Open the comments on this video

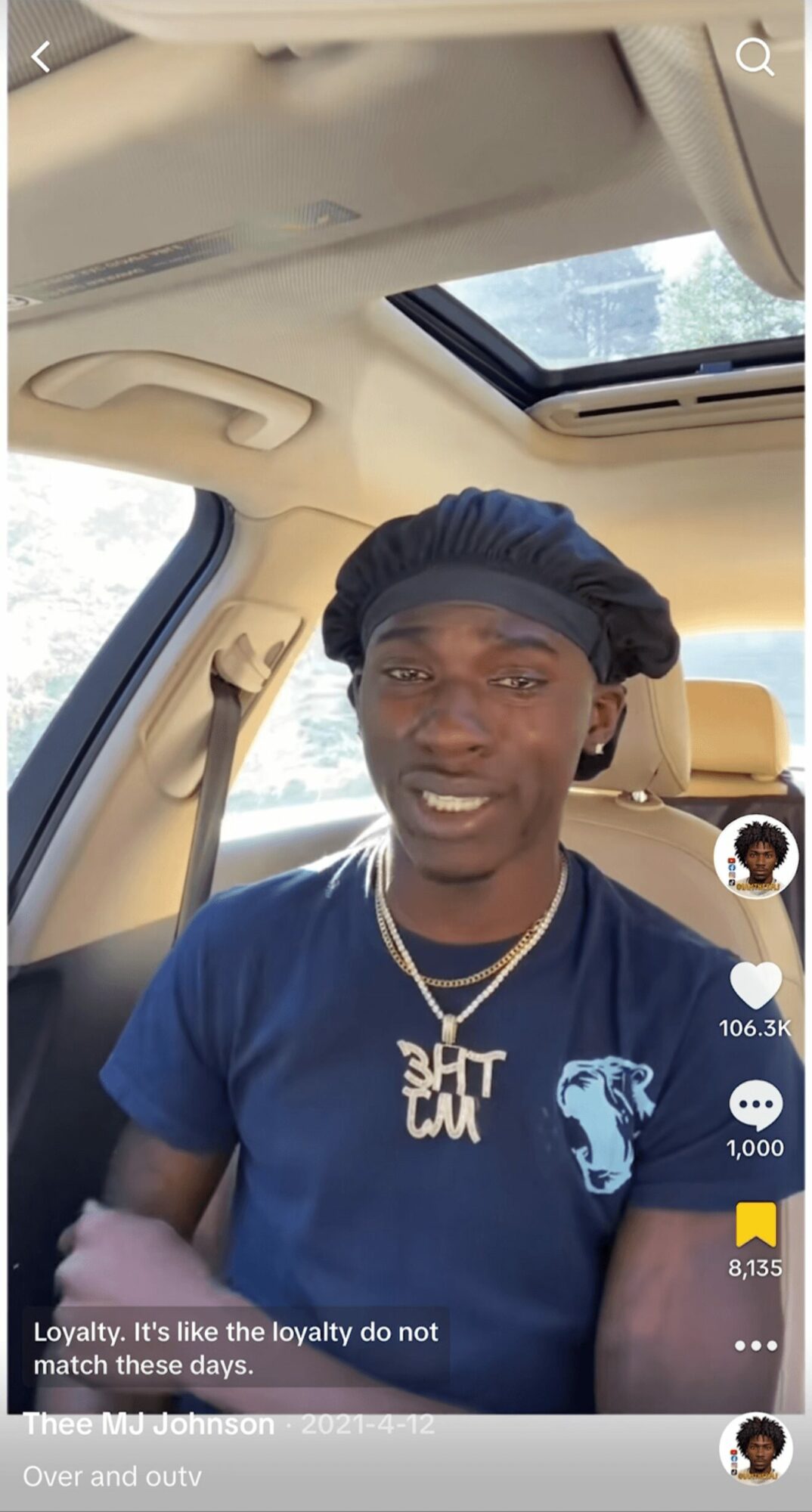755,1105
